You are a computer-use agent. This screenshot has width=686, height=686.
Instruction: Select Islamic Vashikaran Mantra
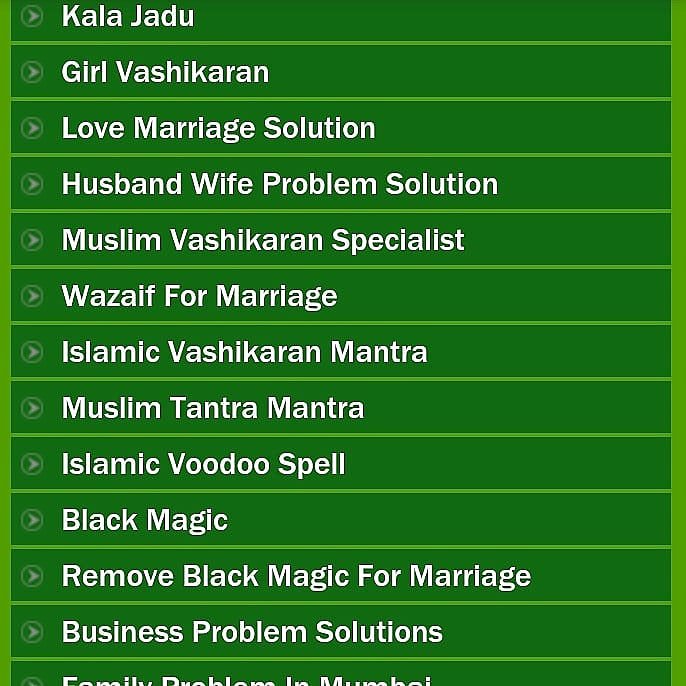[x=244, y=352]
